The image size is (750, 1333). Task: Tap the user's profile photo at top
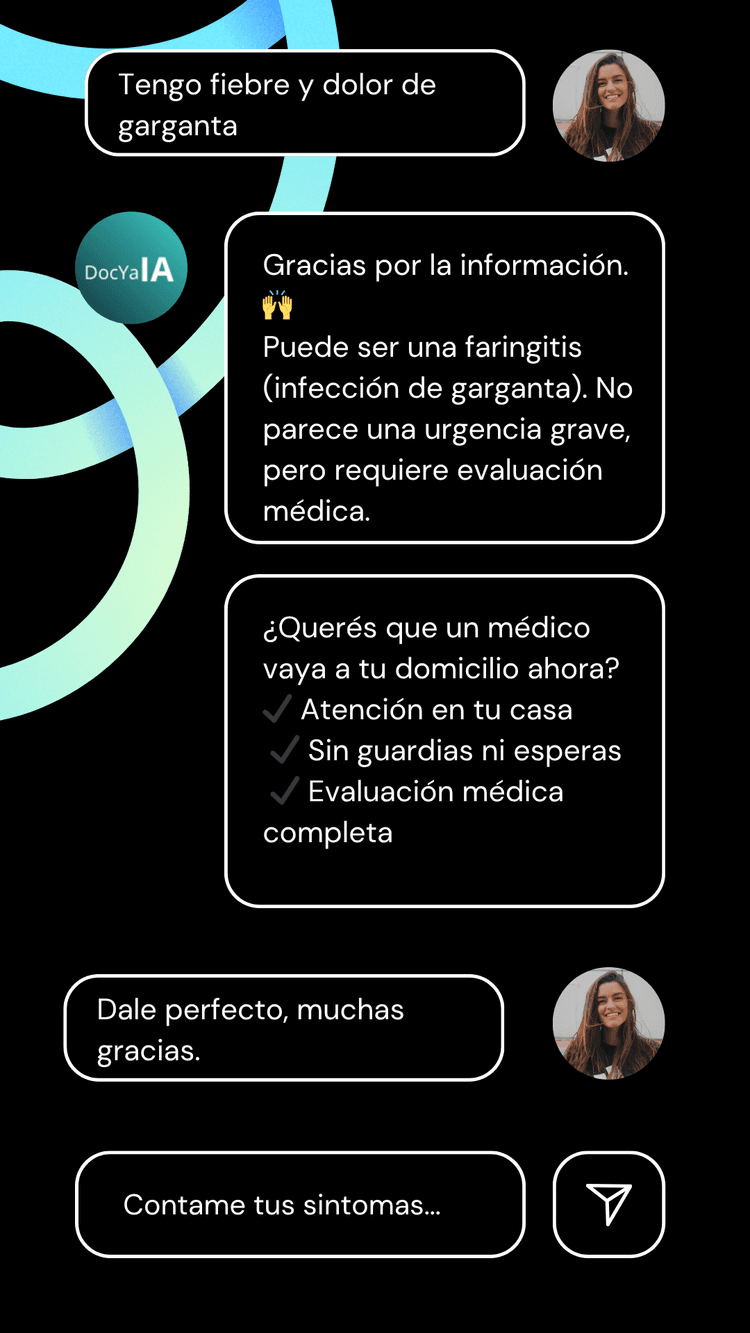pyautogui.click(x=608, y=104)
